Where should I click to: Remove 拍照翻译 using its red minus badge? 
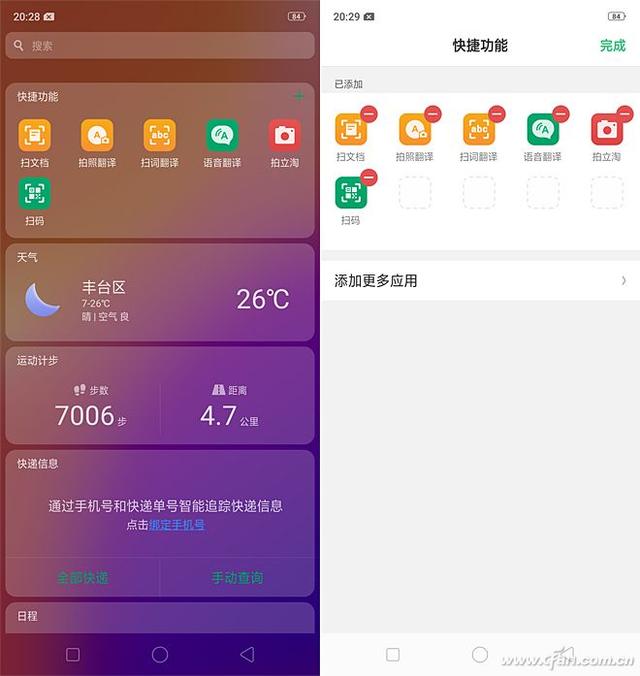click(x=433, y=114)
